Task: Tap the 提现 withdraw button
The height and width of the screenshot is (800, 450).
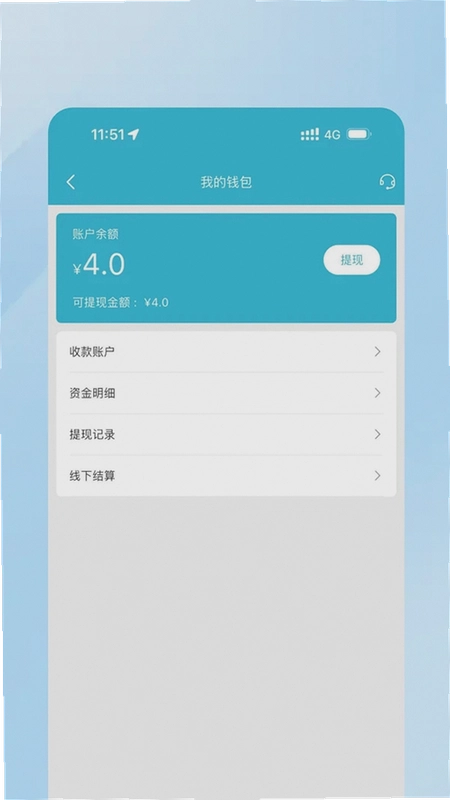Action: (x=352, y=260)
